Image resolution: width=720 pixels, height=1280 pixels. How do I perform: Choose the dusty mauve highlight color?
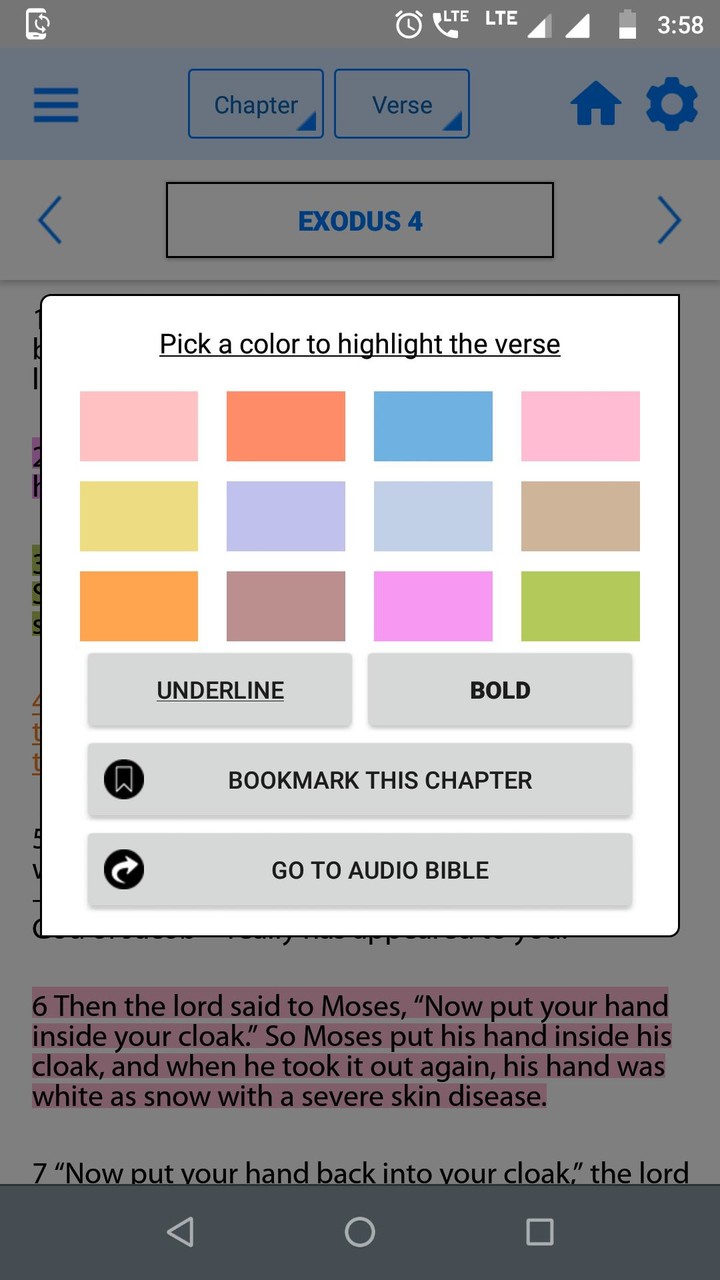[x=286, y=606]
